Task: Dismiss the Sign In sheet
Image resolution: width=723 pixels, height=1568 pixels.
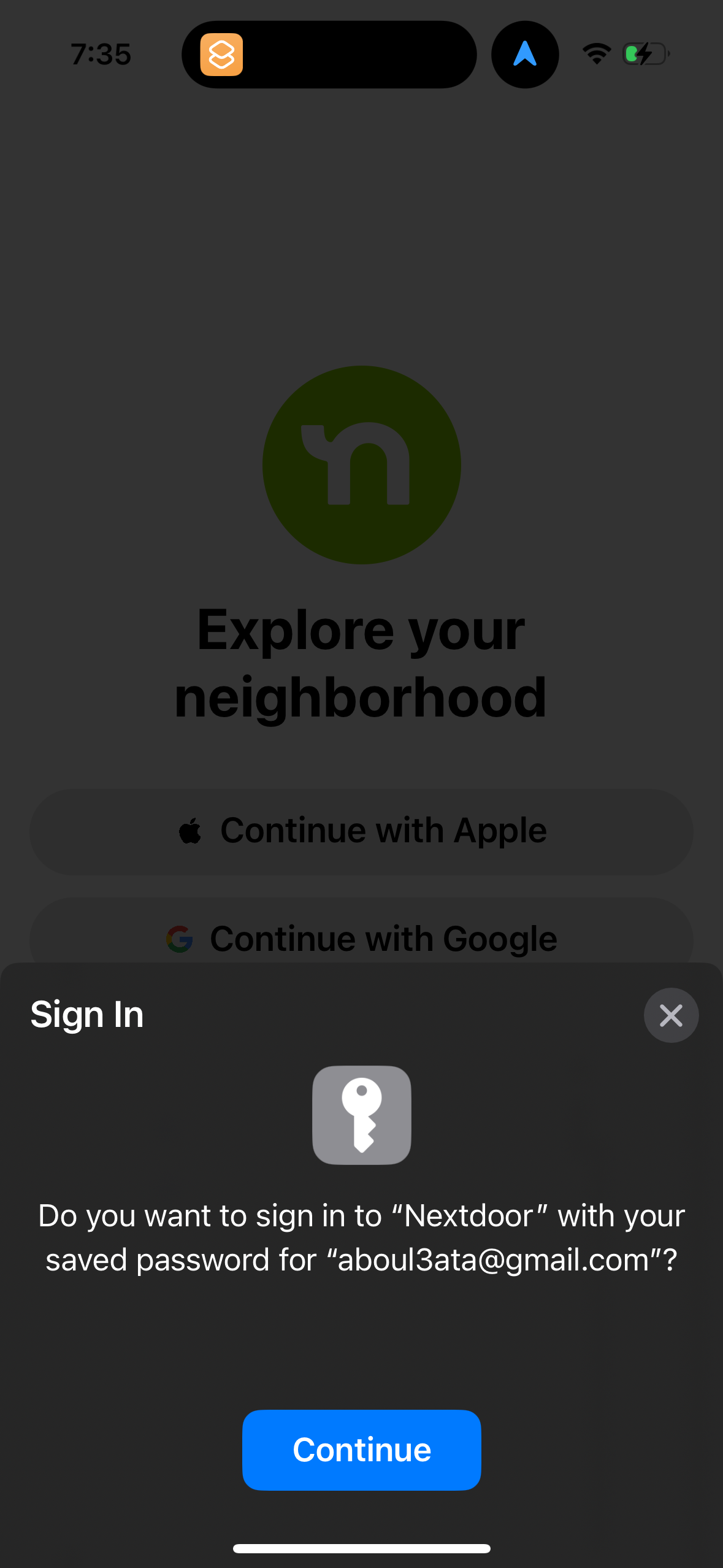Action: [x=670, y=1015]
